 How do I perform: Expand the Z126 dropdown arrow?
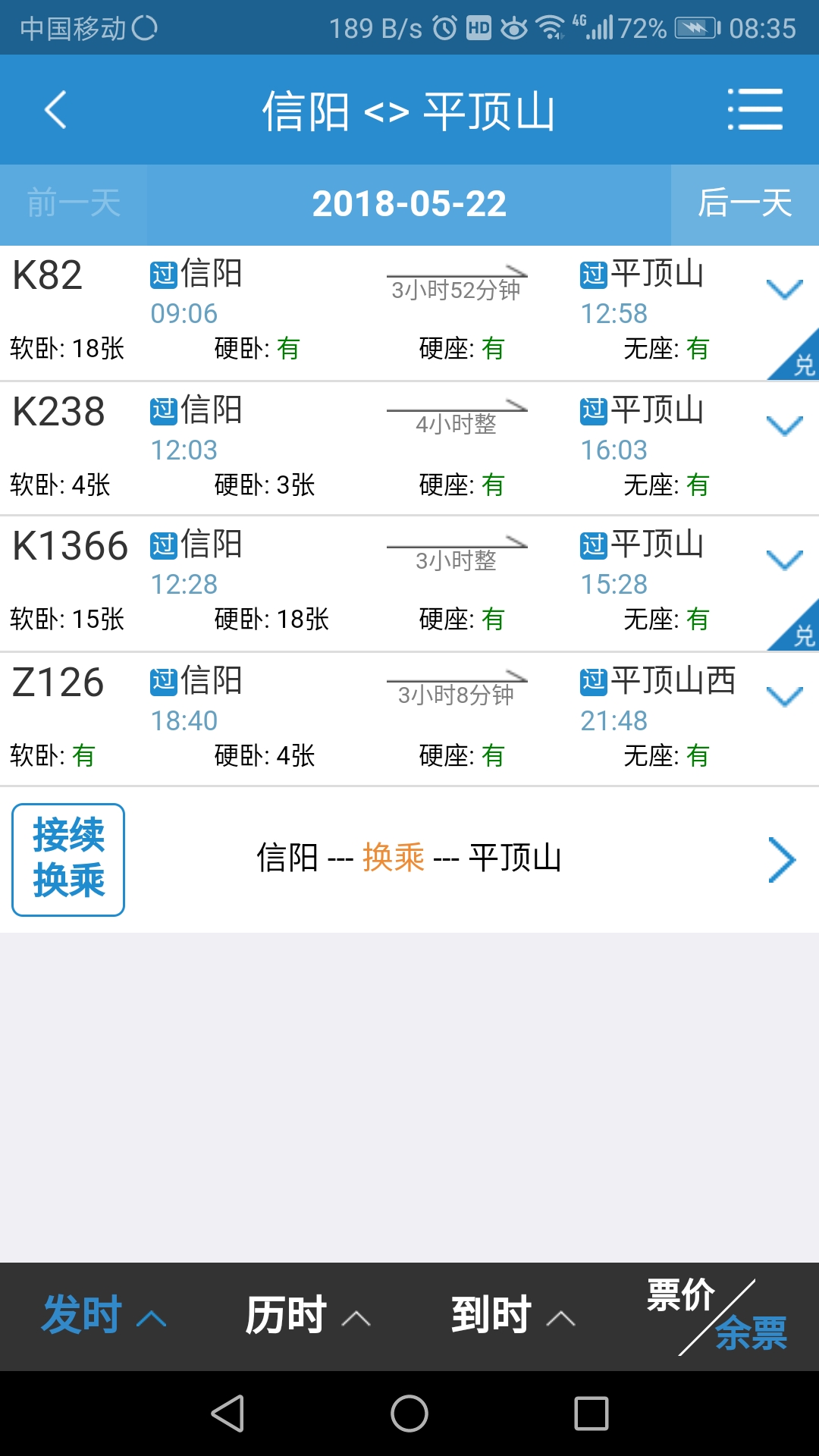(784, 696)
